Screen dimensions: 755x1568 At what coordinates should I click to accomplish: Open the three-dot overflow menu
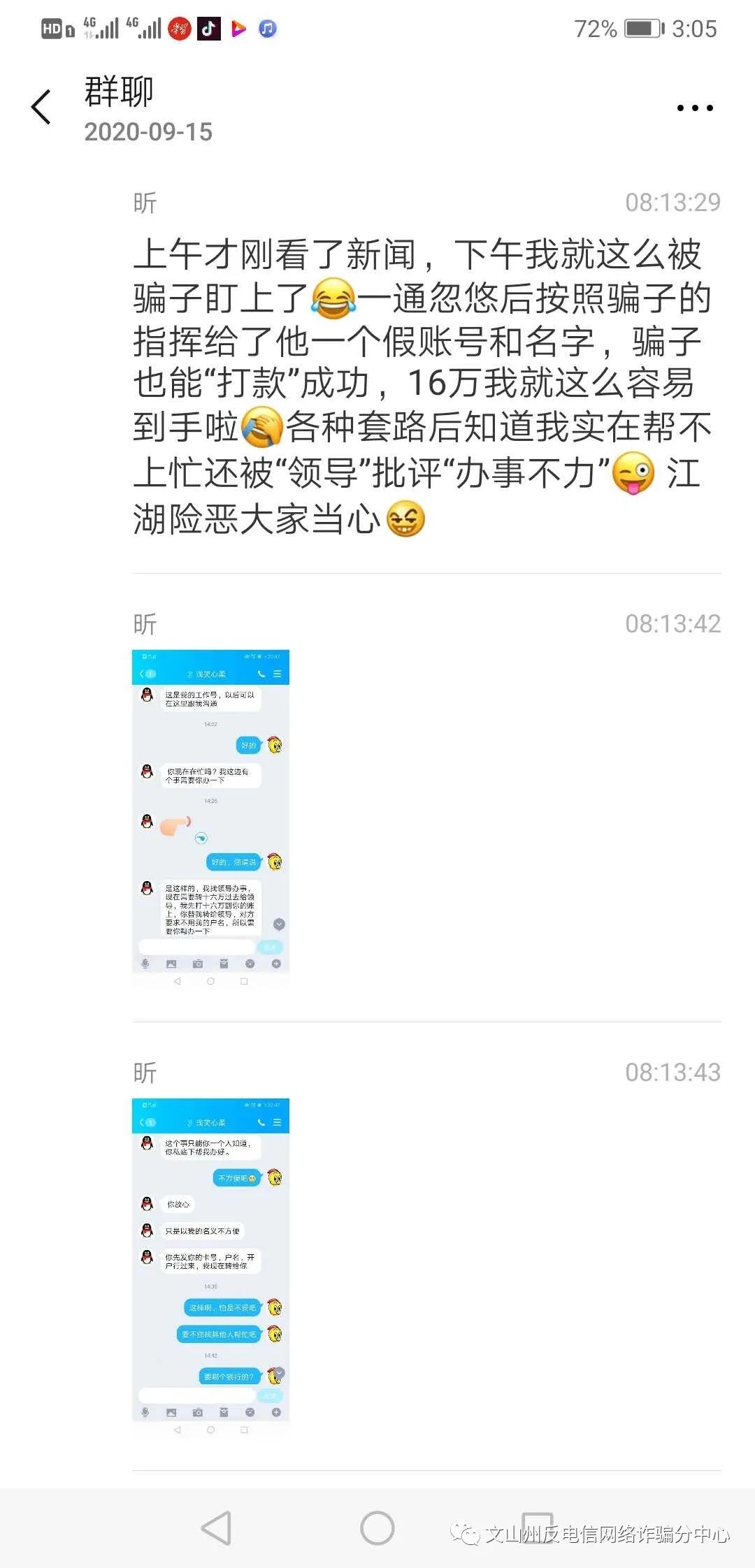point(694,108)
